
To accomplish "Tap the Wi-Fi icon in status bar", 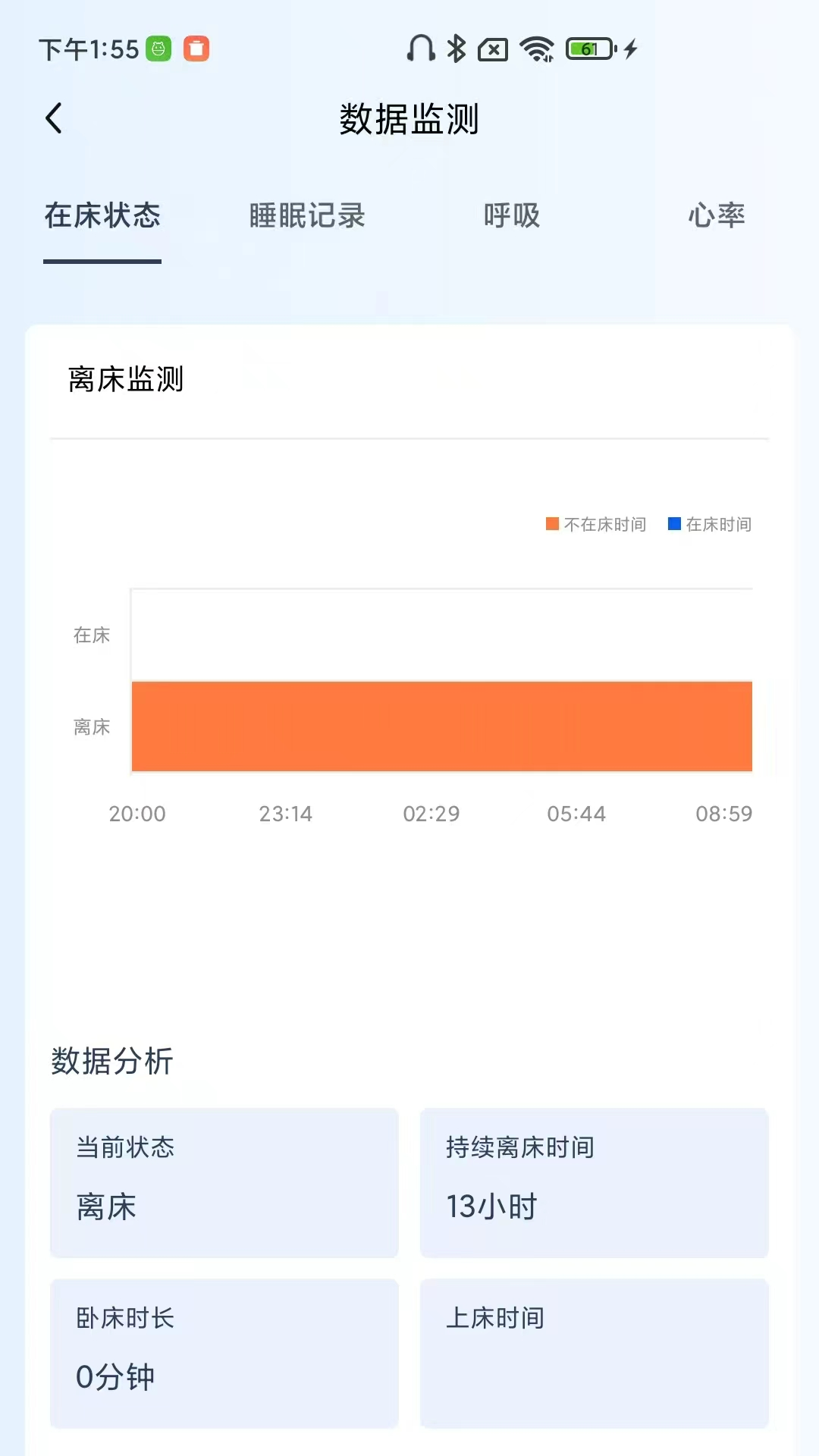I will 535,48.
